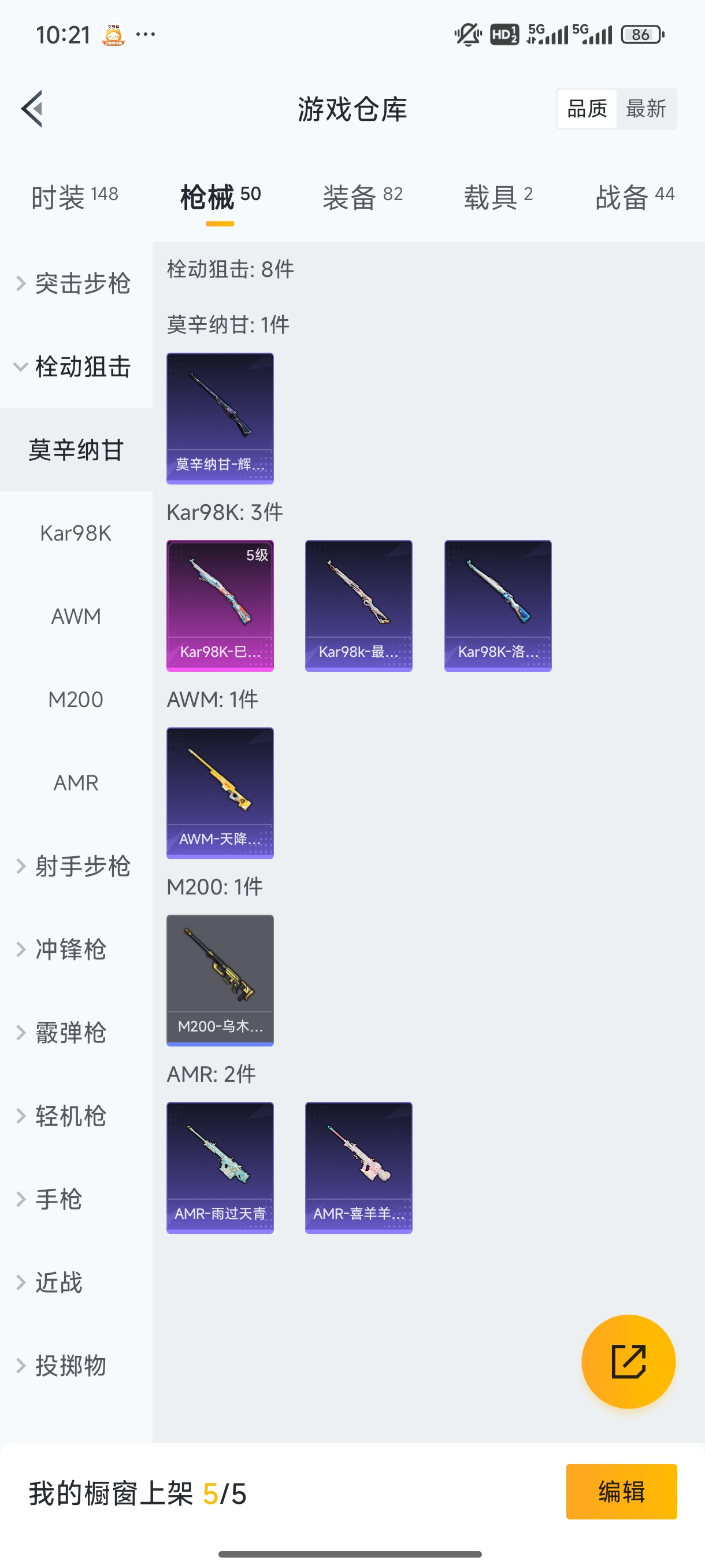This screenshot has width=705, height=1568.
Task: Select AWM in the sidebar list
Action: click(76, 616)
